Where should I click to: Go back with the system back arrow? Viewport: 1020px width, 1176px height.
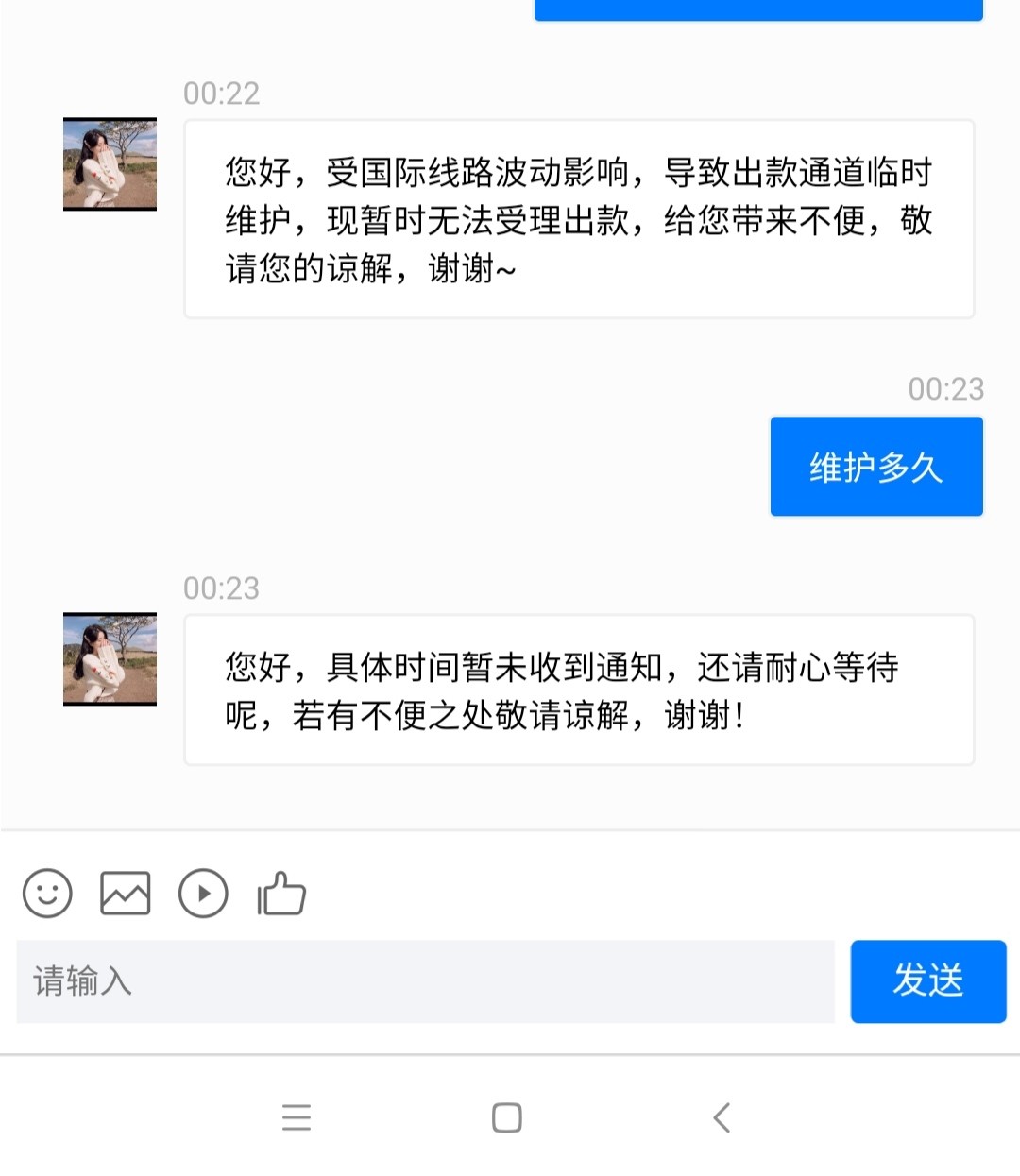(722, 1117)
